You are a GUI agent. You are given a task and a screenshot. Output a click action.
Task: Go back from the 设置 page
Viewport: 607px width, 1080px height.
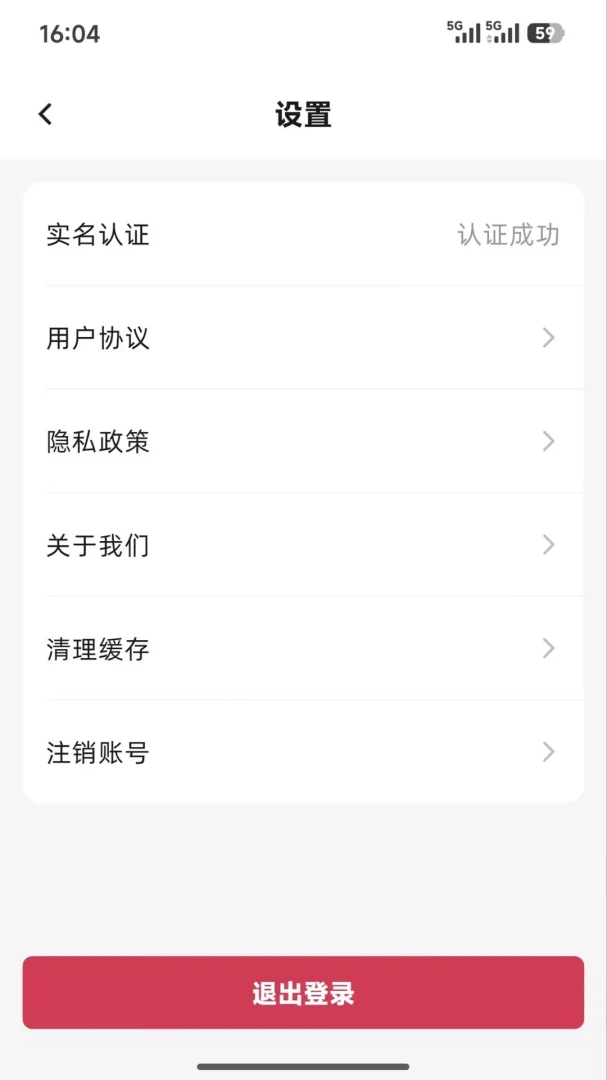pyautogui.click(x=45, y=114)
